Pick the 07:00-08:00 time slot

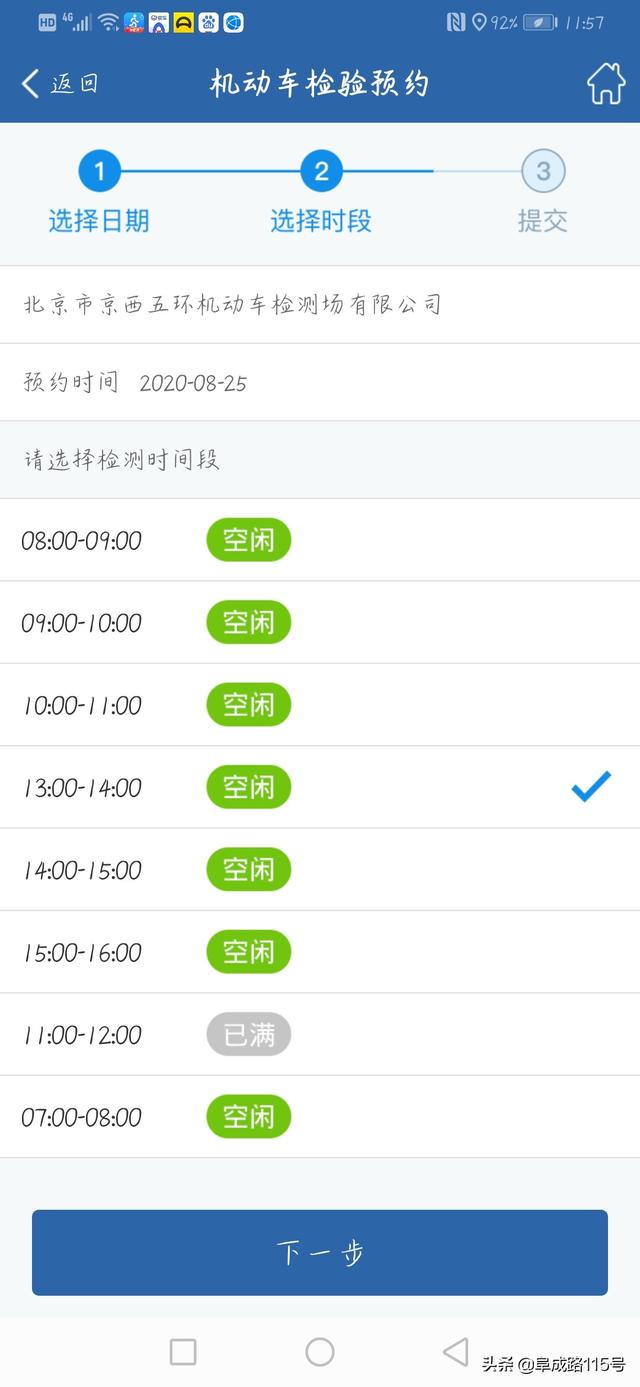[x=320, y=1117]
